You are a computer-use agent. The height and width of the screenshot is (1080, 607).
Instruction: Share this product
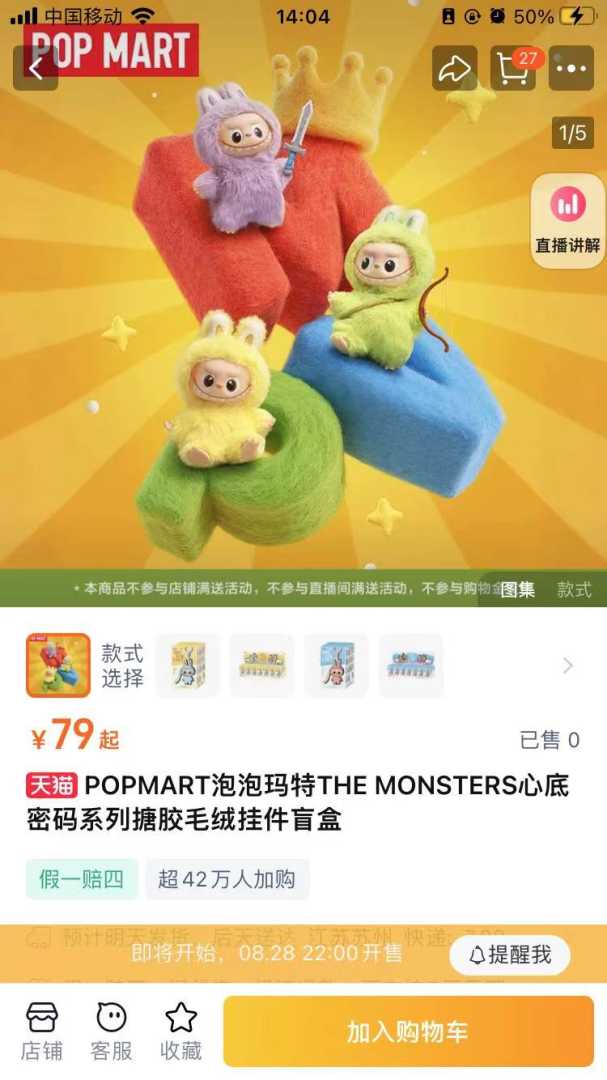coord(454,68)
